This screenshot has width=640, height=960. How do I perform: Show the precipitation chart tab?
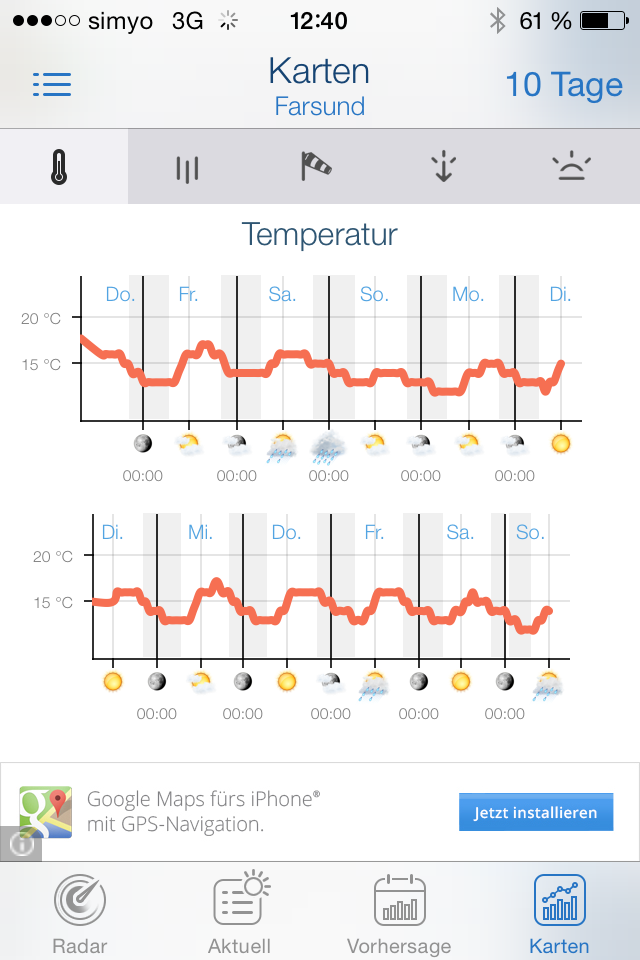[187, 168]
